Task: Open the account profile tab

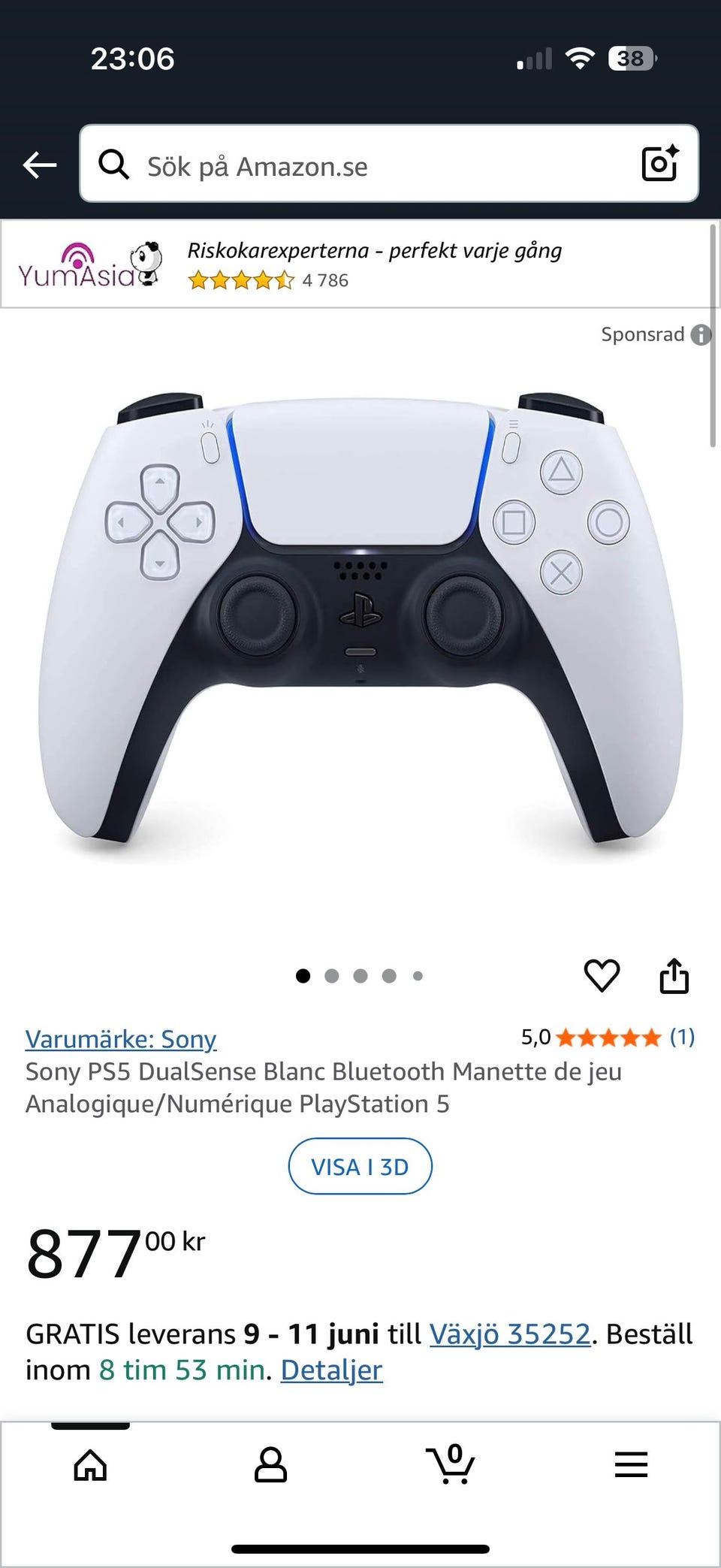Action: [270, 1464]
